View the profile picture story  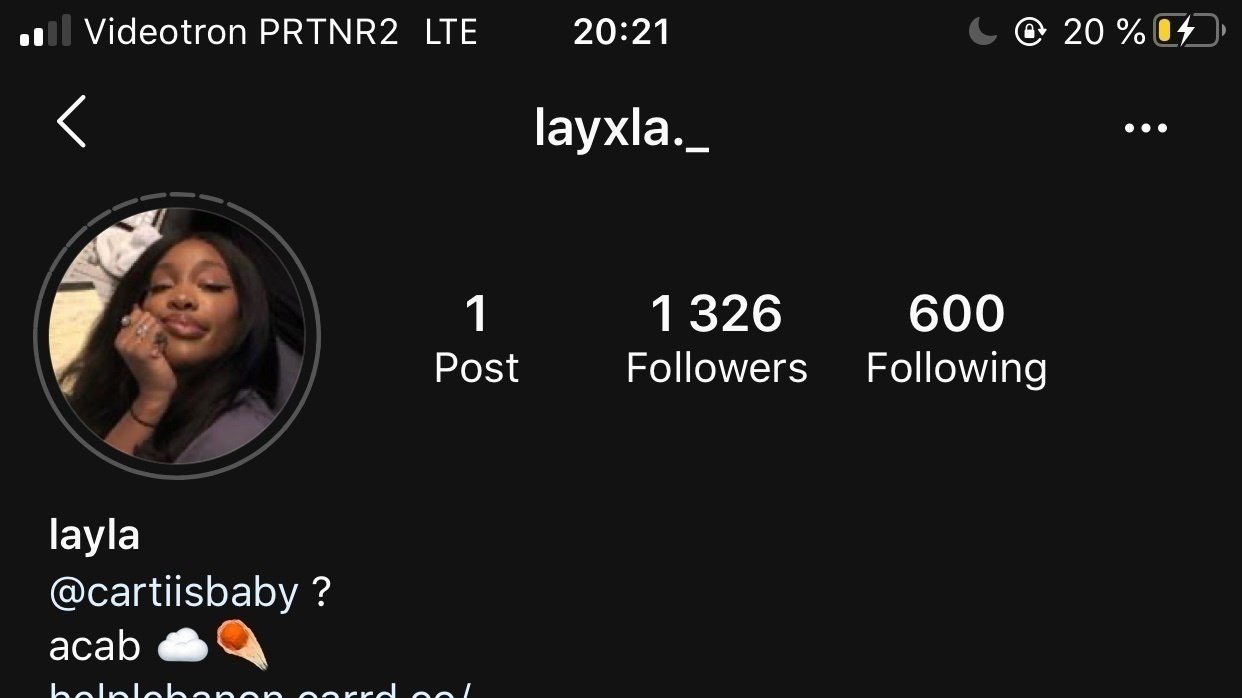point(176,335)
